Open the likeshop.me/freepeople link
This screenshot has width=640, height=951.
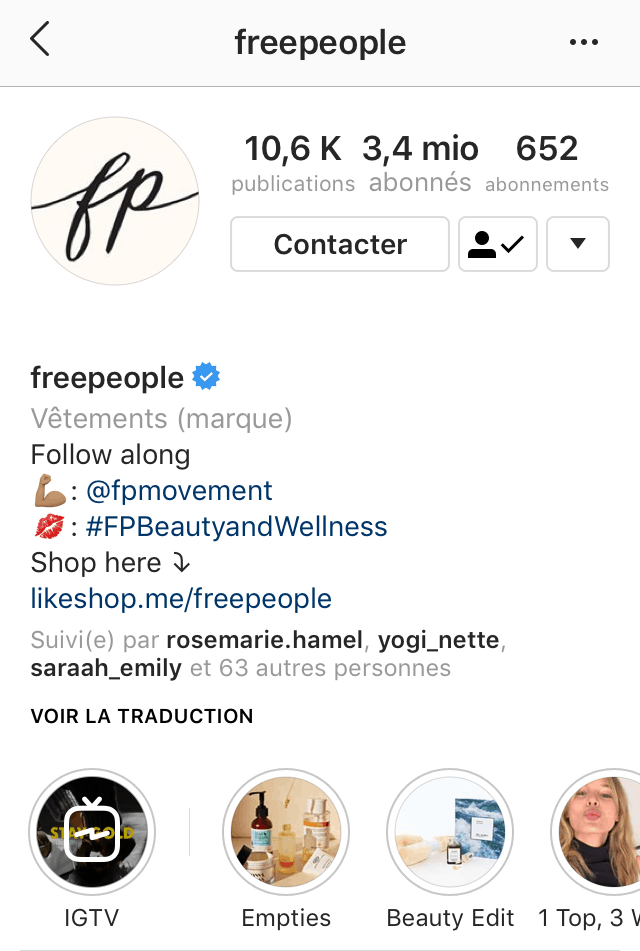[x=181, y=599]
